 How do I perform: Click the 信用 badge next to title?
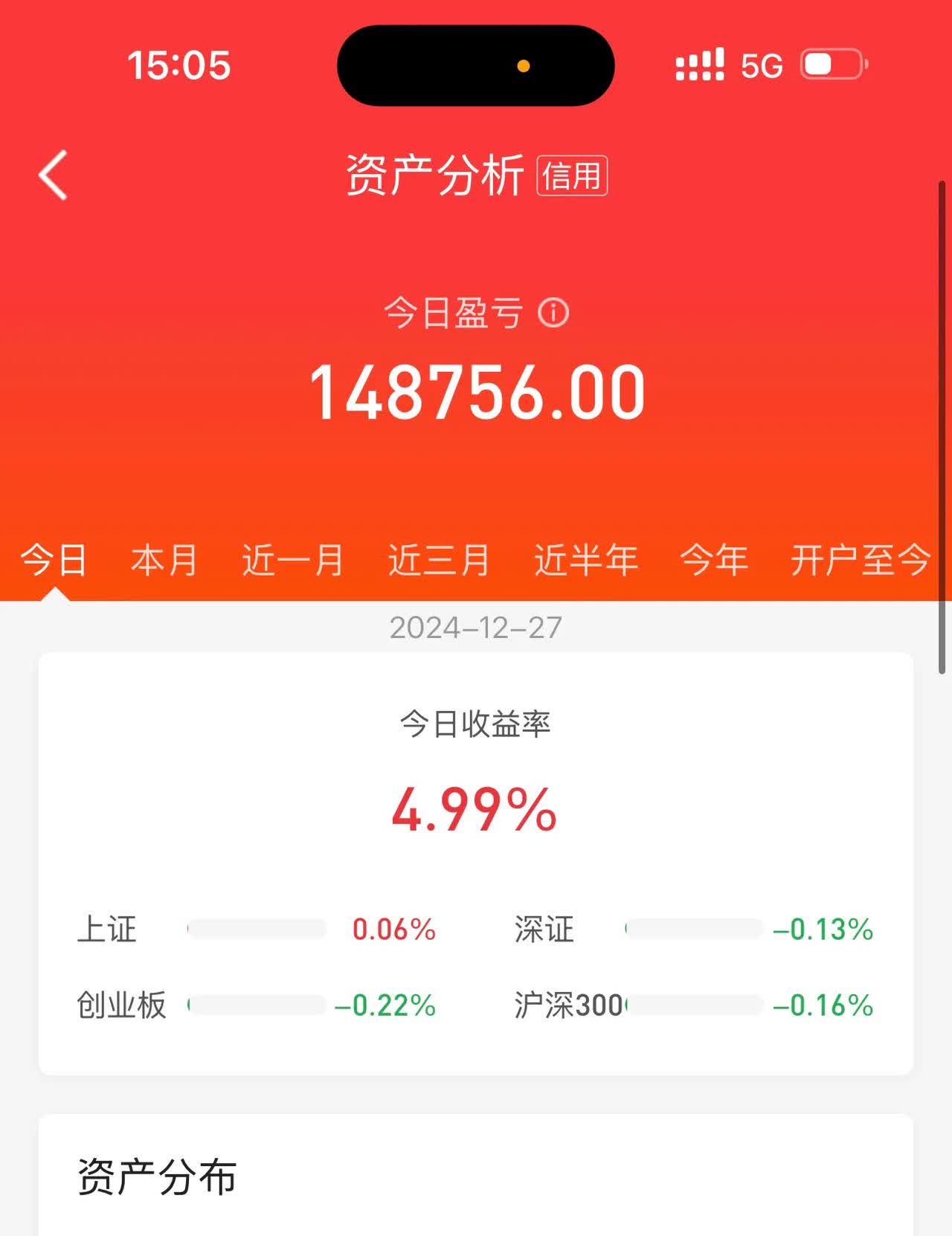(x=573, y=176)
